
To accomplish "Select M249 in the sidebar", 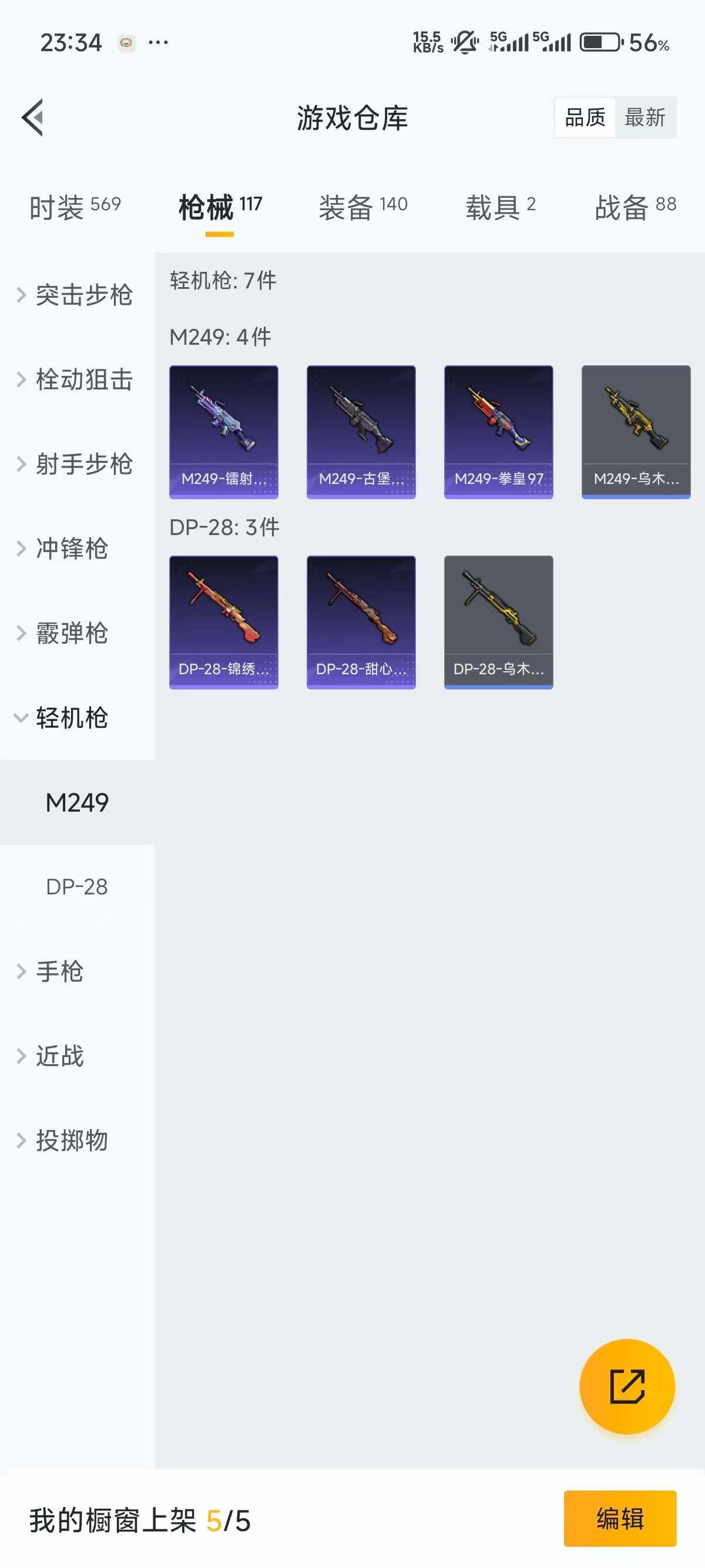I will click(78, 802).
